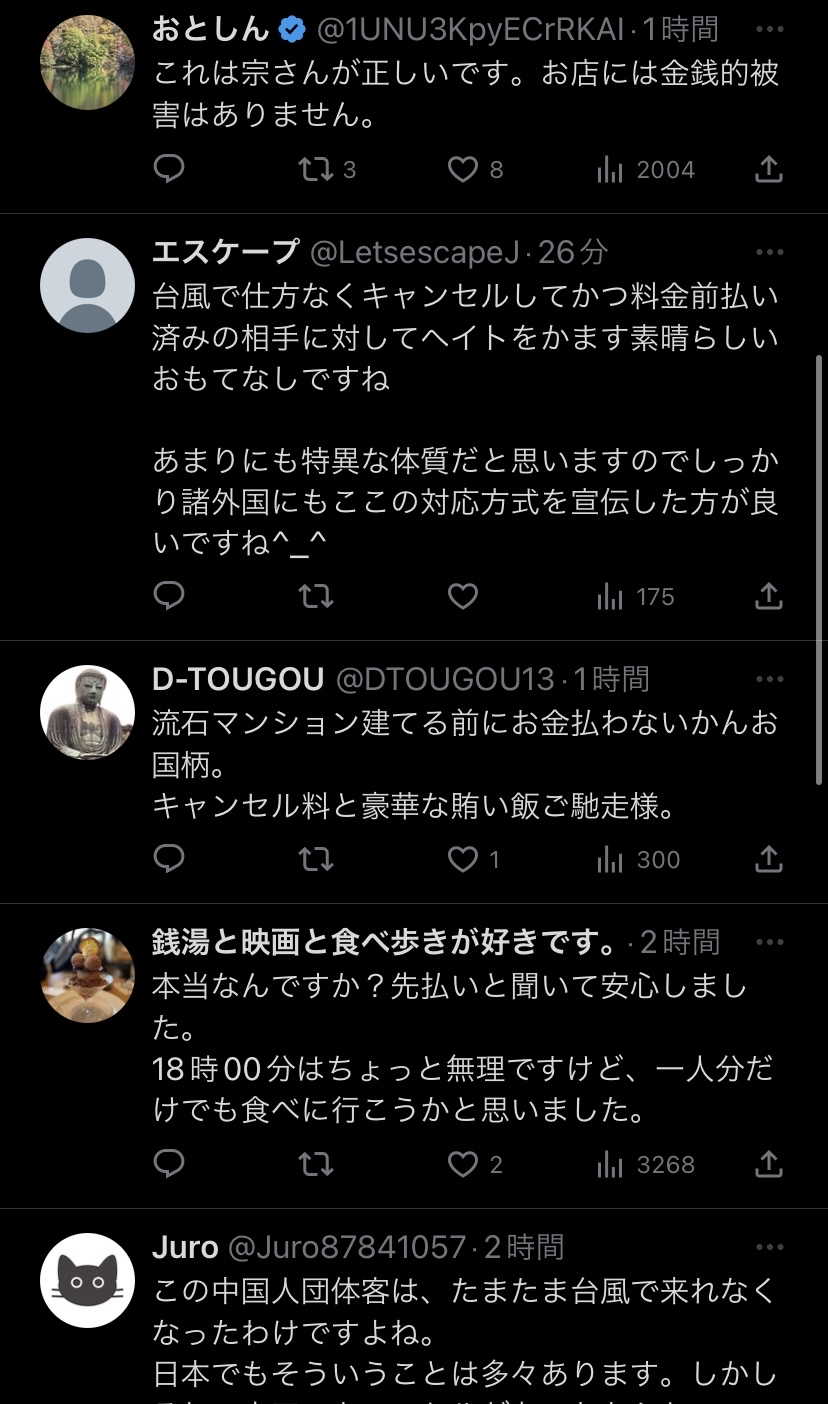
Task: Open Juro's cat avatar profile
Action: coord(88,1280)
